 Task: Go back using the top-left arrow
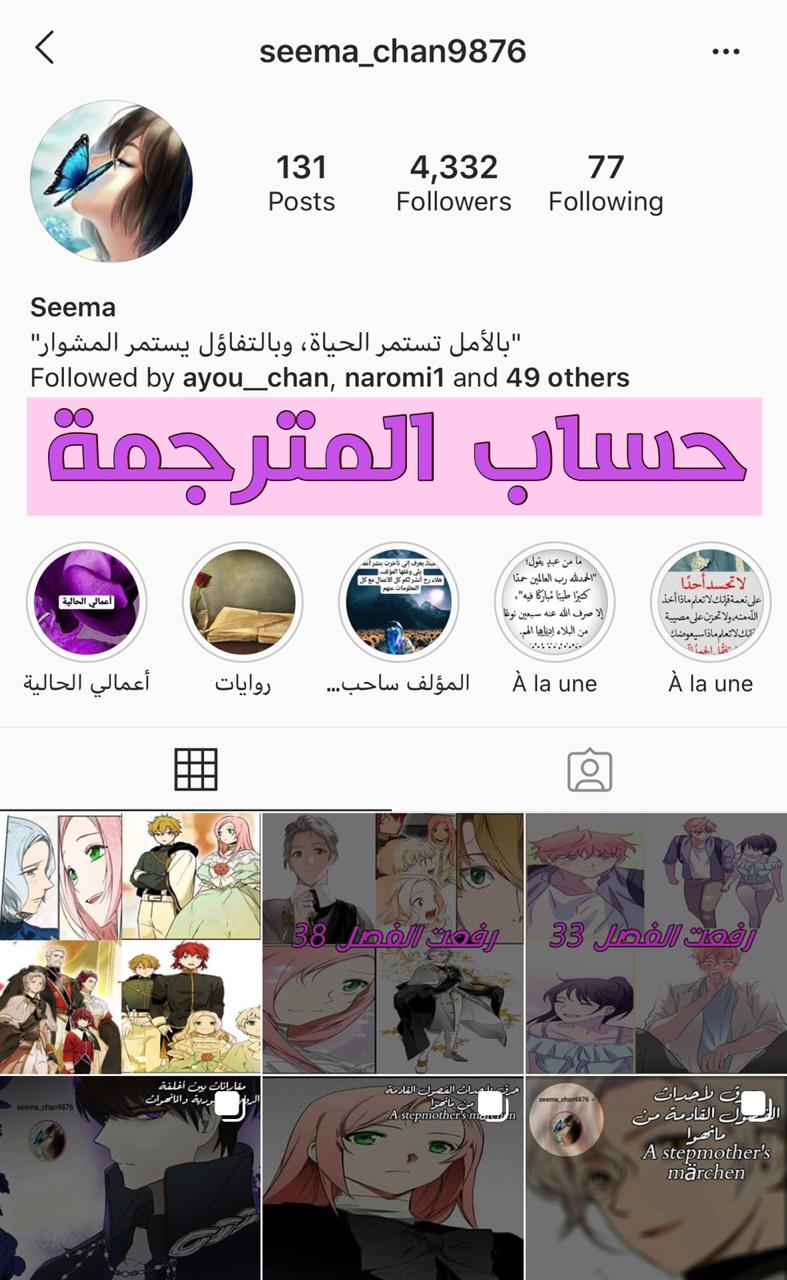[45, 47]
